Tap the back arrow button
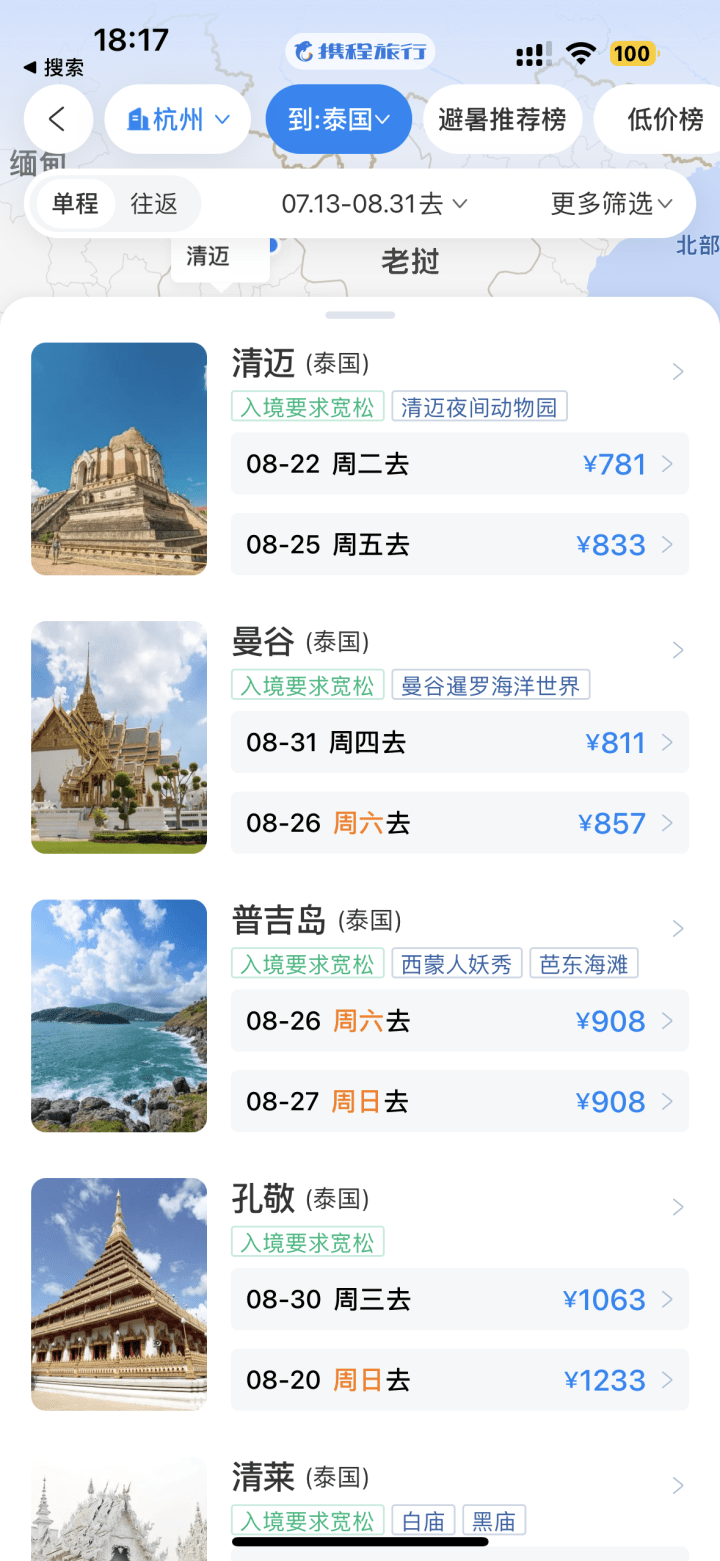The height and width of the screenshot is (1561, 720). pyautogui.click(x=58, y=120)
